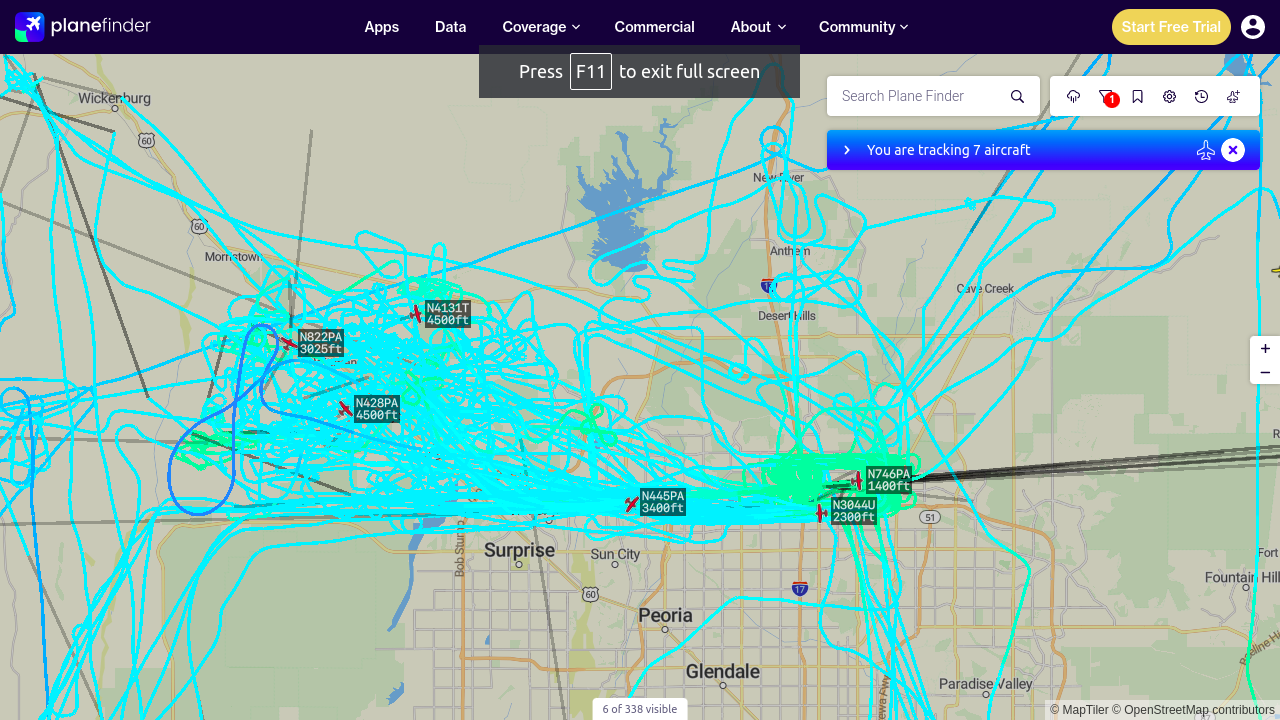Open the Apps menu item

pos(381,27)
